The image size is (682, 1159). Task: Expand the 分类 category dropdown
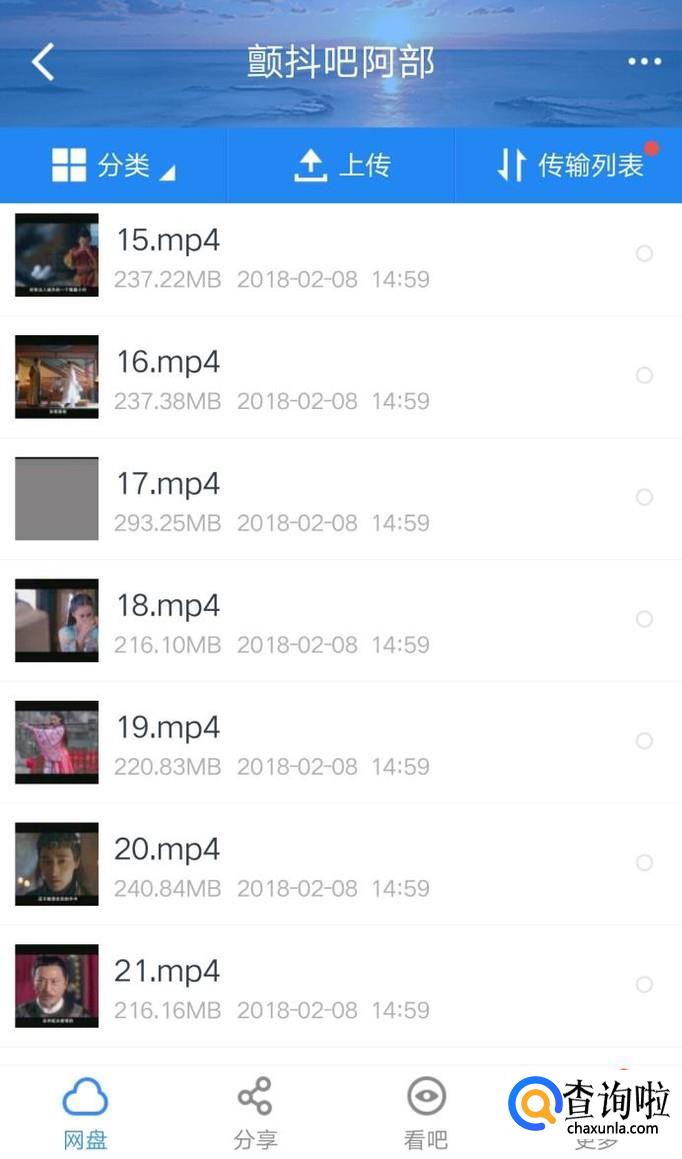113,165
